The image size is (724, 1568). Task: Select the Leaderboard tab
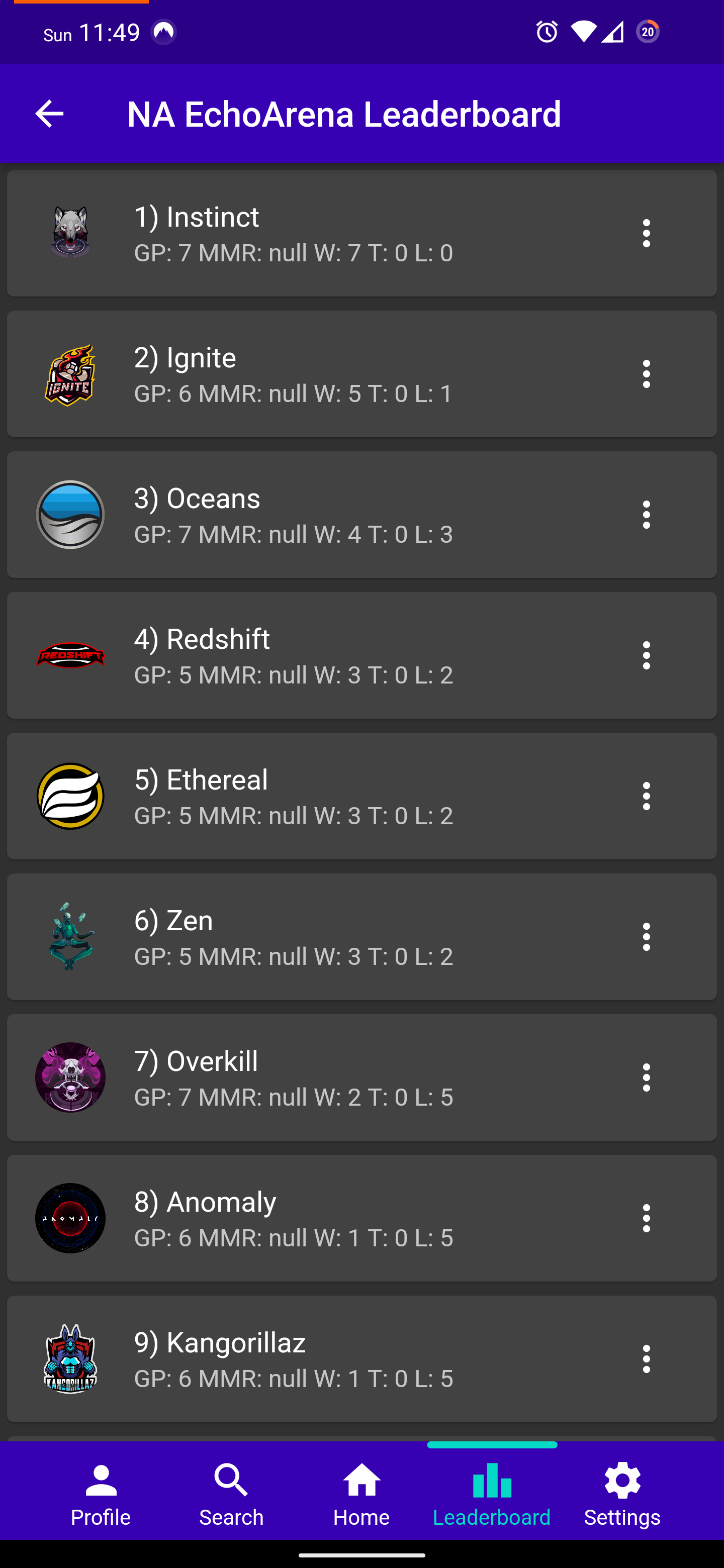pyautogui.click(x=491, y=1494)
